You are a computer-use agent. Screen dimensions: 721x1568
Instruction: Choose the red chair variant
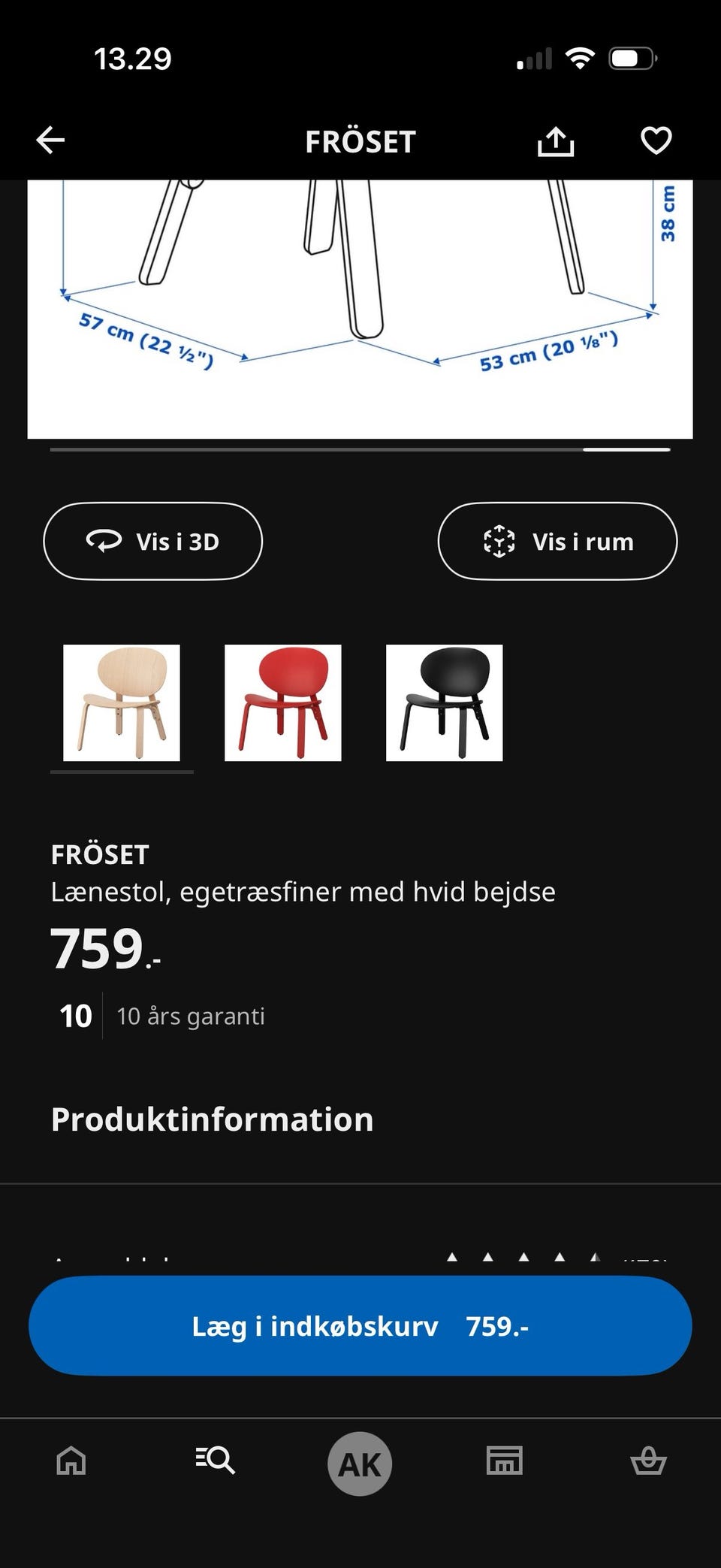(x=283, y=702)
